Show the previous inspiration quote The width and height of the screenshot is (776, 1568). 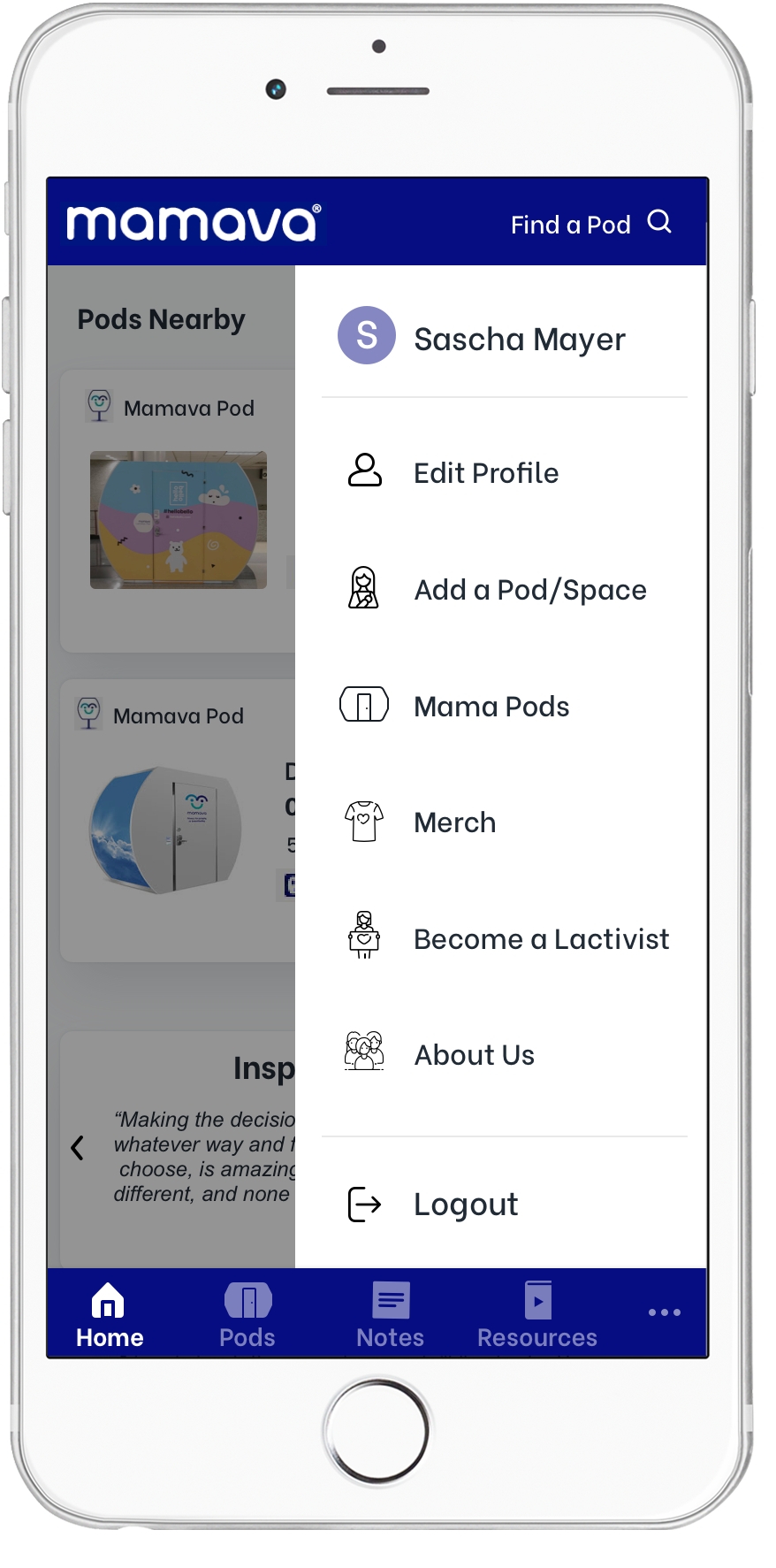[x=78, y=1148]
